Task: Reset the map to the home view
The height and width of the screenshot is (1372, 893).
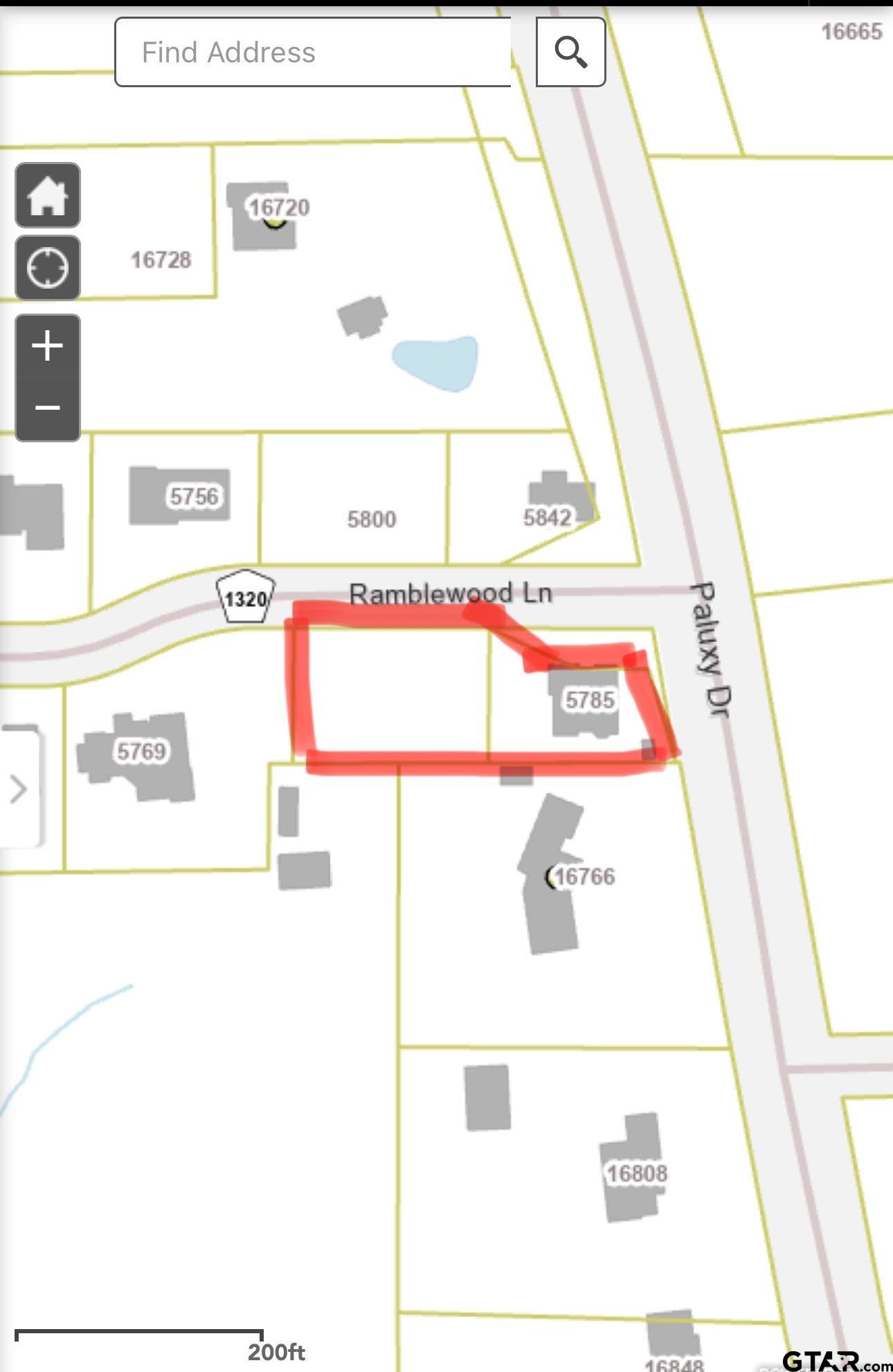Action: (48, 196)
